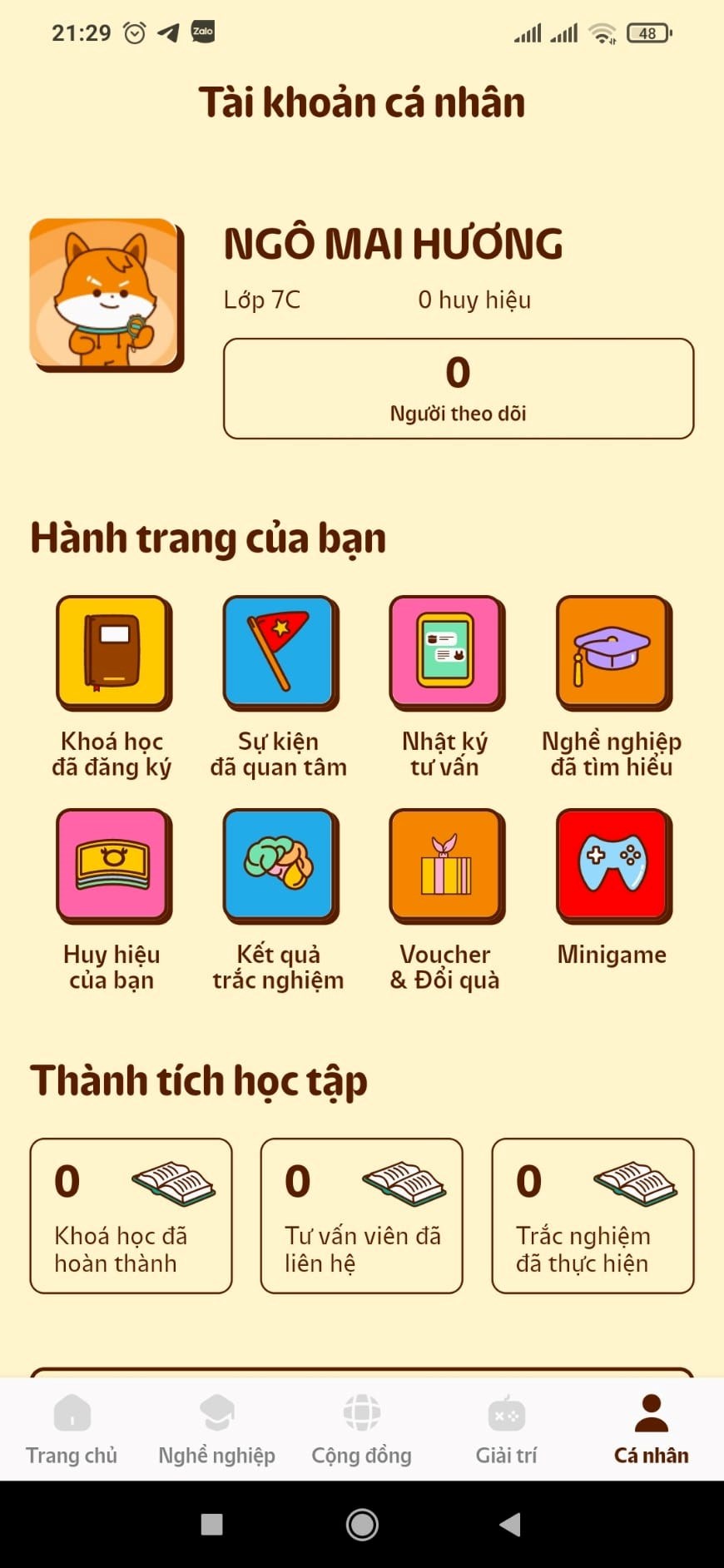The image size is (724, 1568).
Task: View Khoá học đã hoàn thành card
Action: [x=131, y=1215]
